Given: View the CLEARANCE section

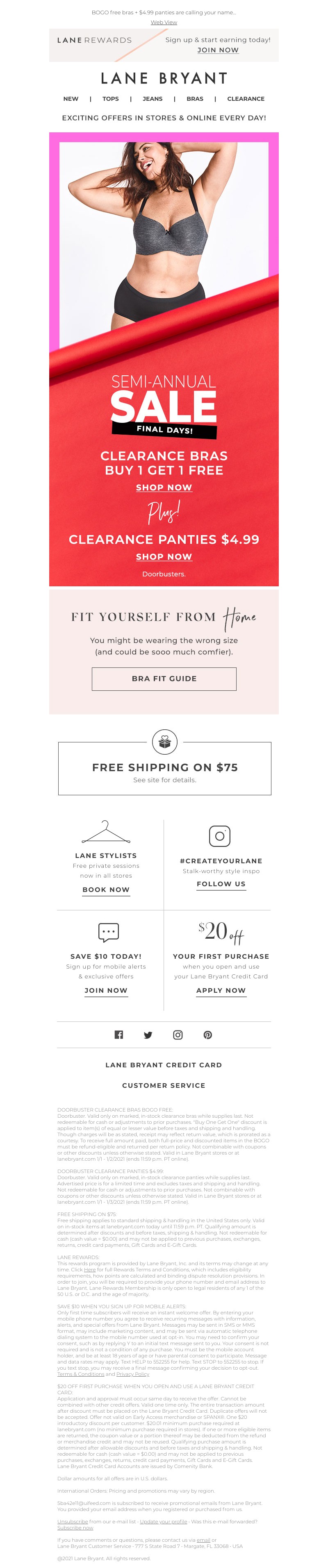Looking at the screenshot, I should tap(246, 99).
